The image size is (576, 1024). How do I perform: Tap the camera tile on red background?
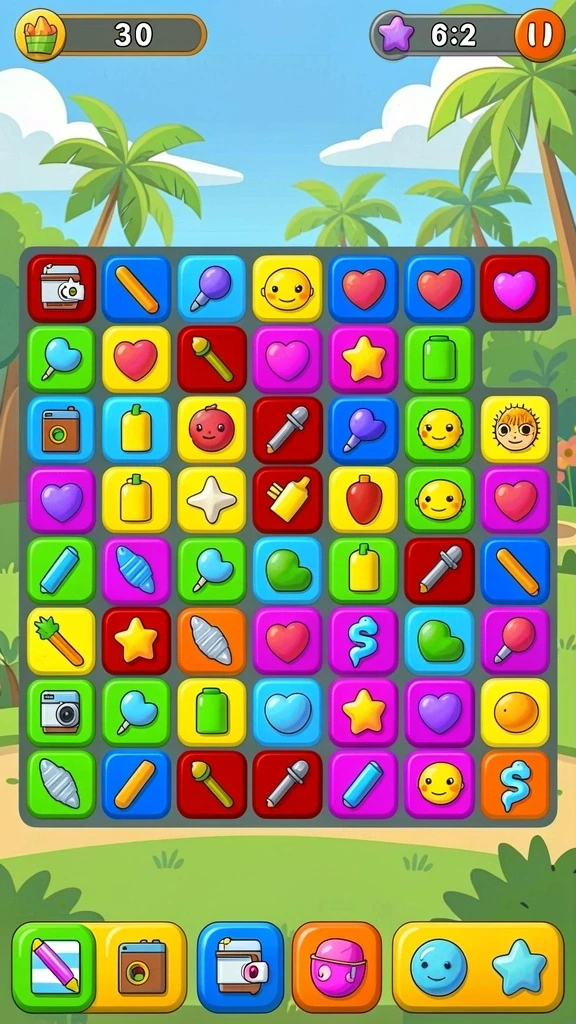tap(61, 289)
